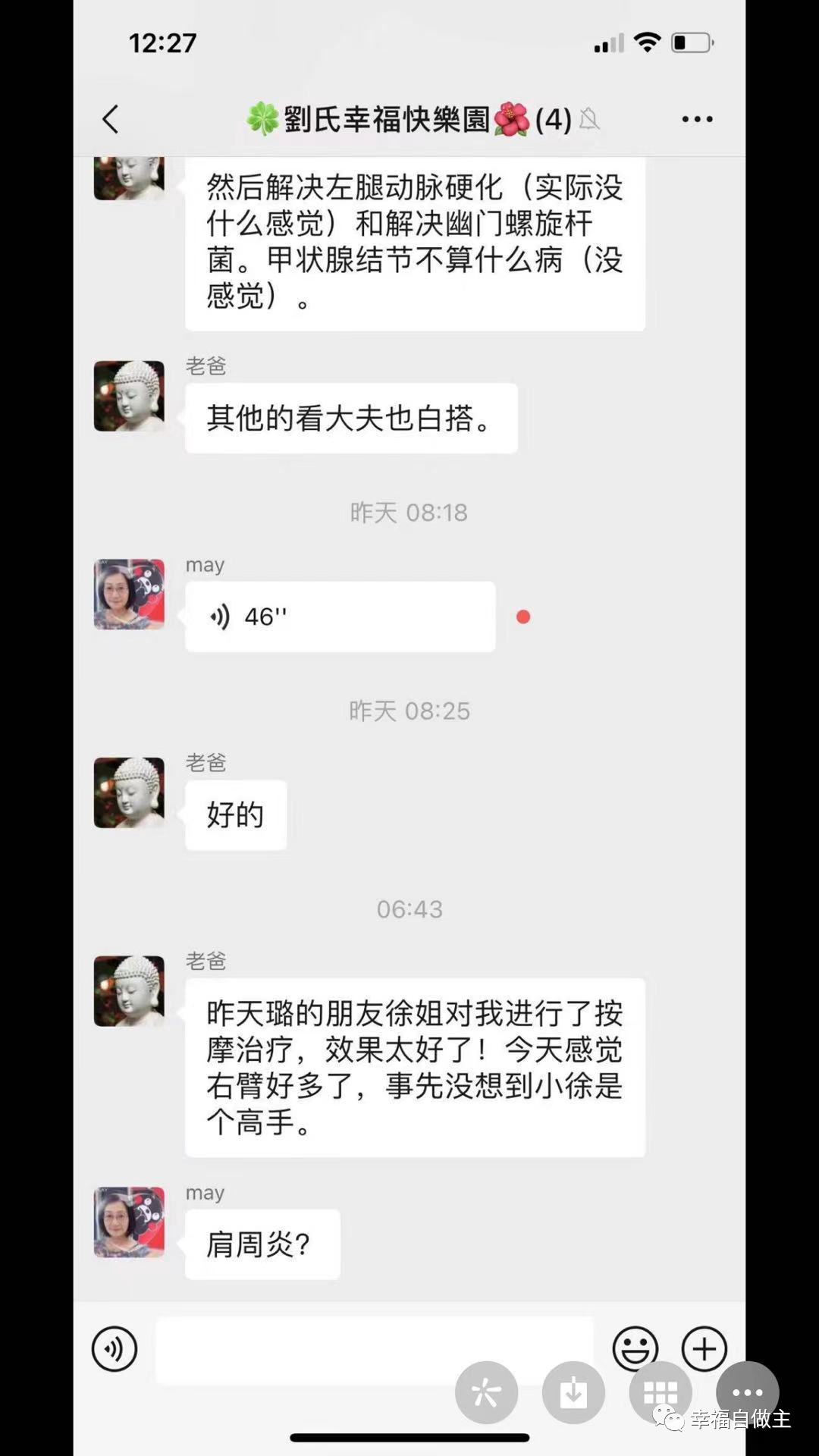This screenshot has width=819, height=1456.
Task: Tap the download icon in the floating toolbar
Action: (x=574, y=1392)
